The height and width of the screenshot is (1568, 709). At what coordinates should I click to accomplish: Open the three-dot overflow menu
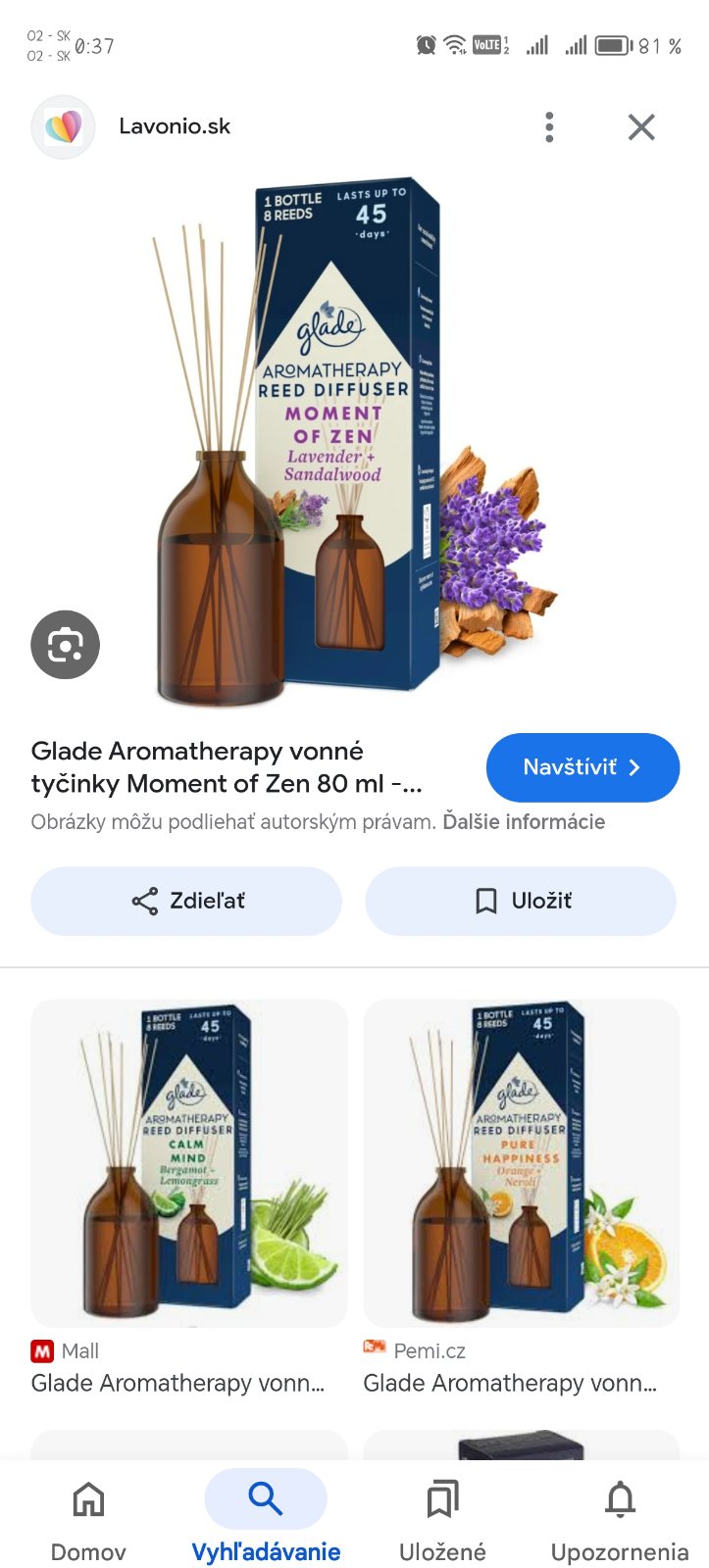pyautogui.click(x=549, y=126)
